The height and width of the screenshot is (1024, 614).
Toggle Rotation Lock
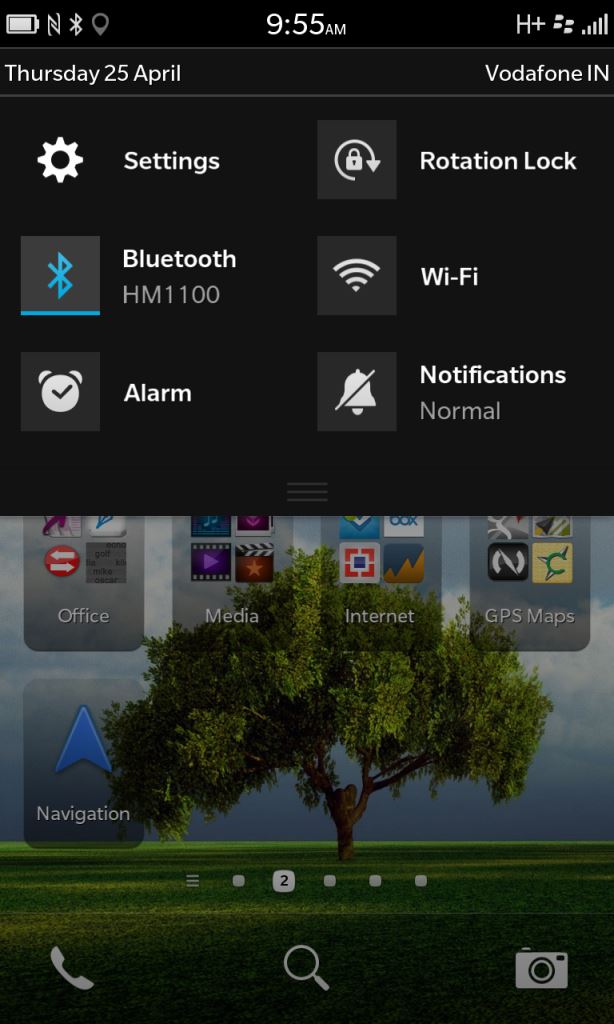point(357,160)
